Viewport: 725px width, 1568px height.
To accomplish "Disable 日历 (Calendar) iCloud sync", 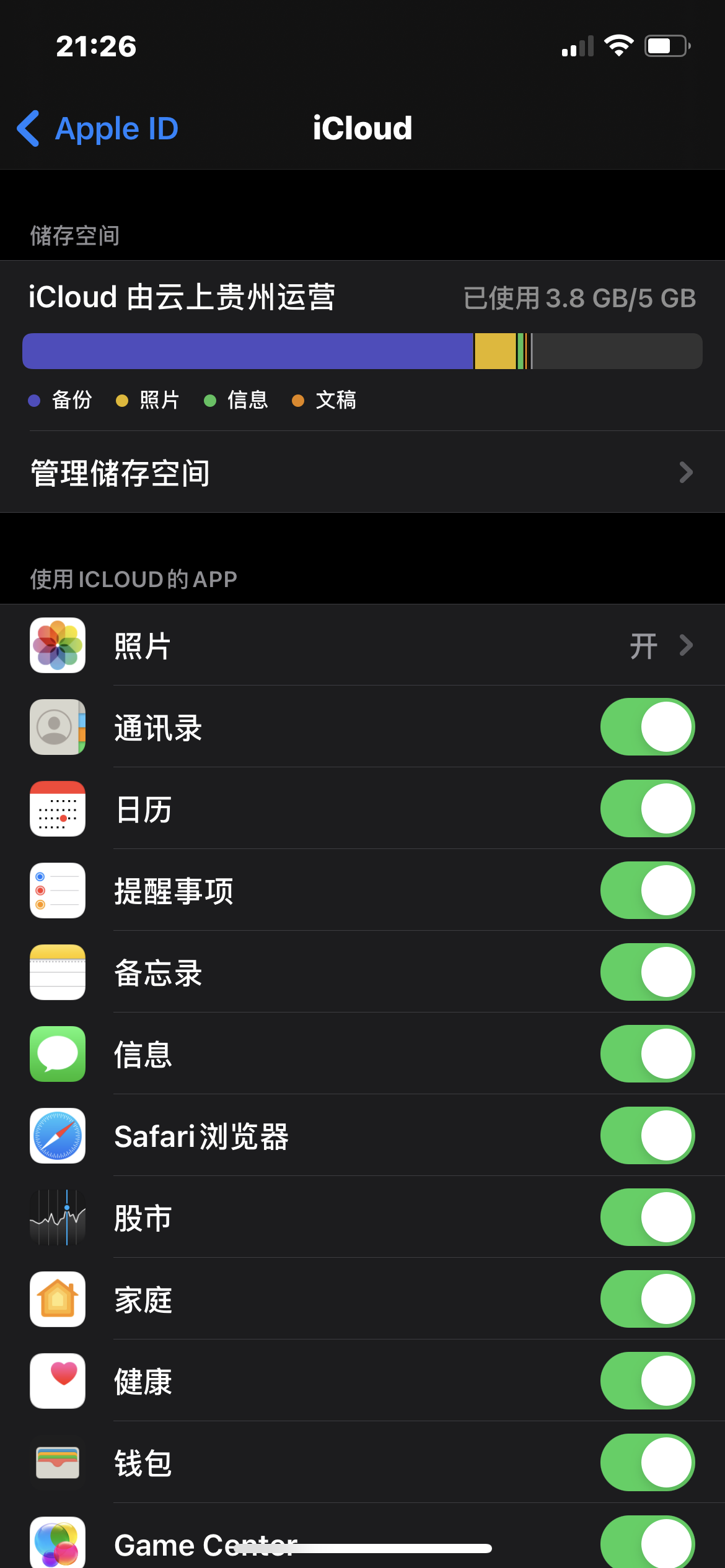I will pyautogui.click(x=647, y=809).
